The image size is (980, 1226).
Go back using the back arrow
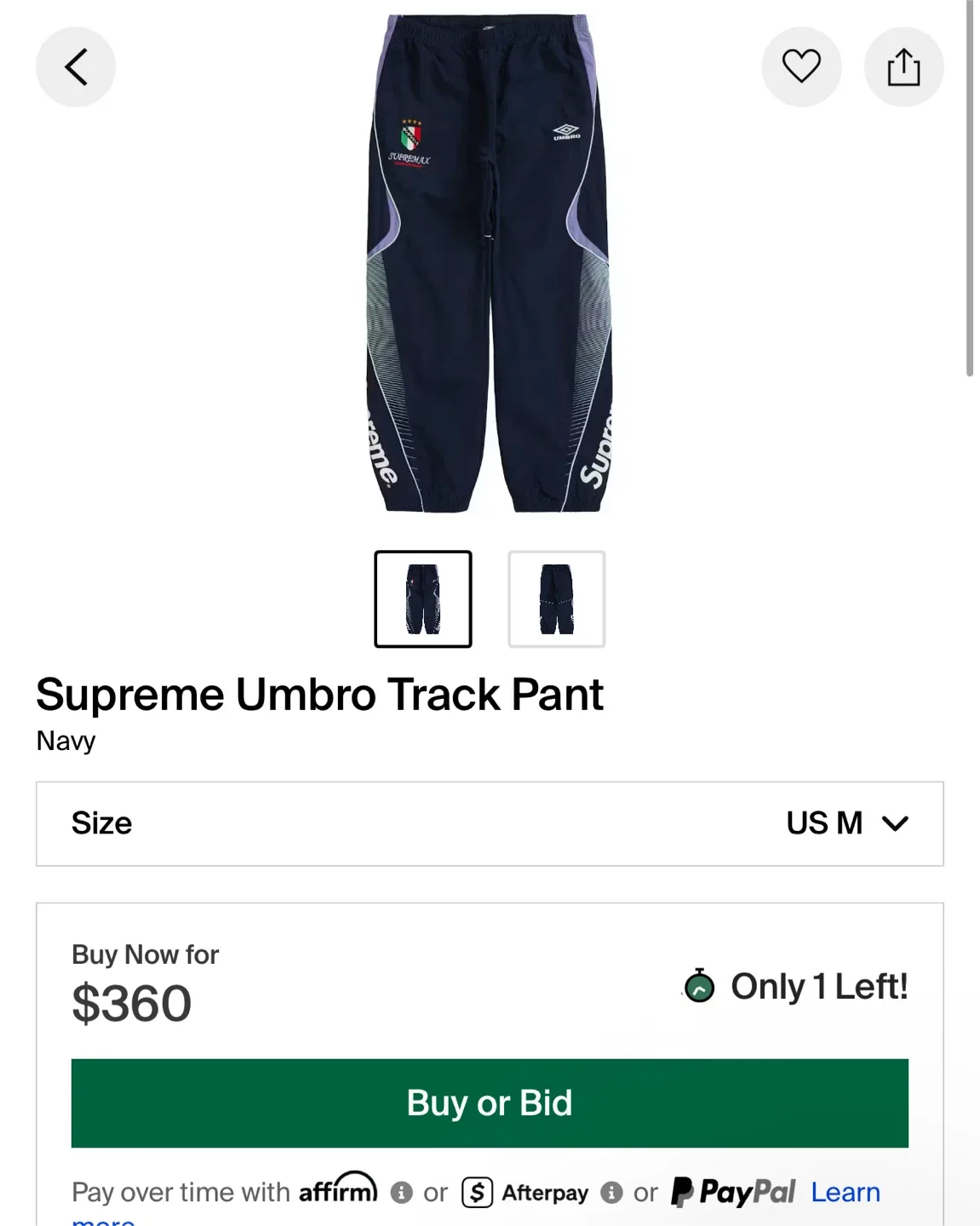(x=76, y=67)
